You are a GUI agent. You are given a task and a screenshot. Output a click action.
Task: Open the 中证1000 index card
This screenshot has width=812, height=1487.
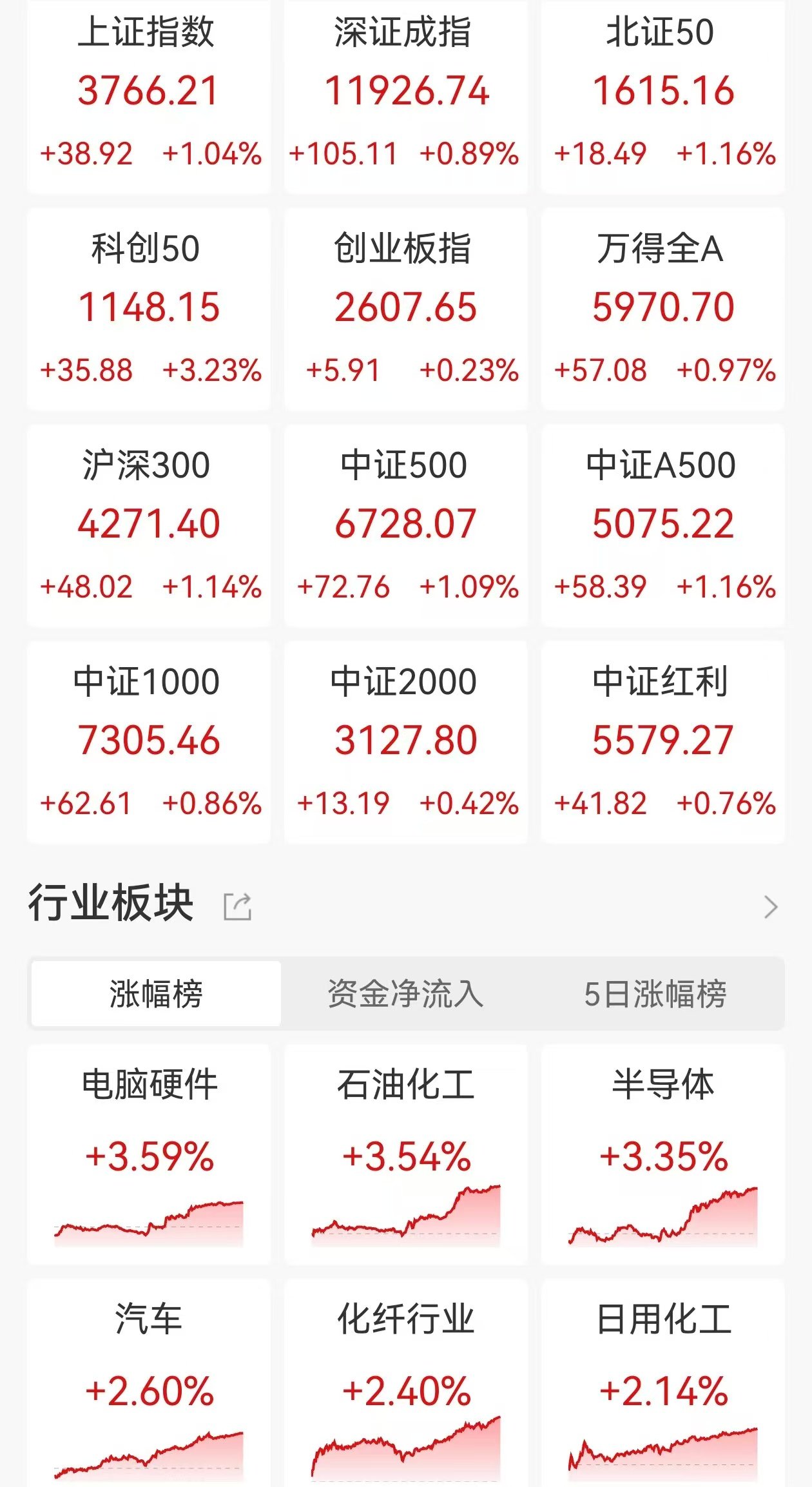149,742
